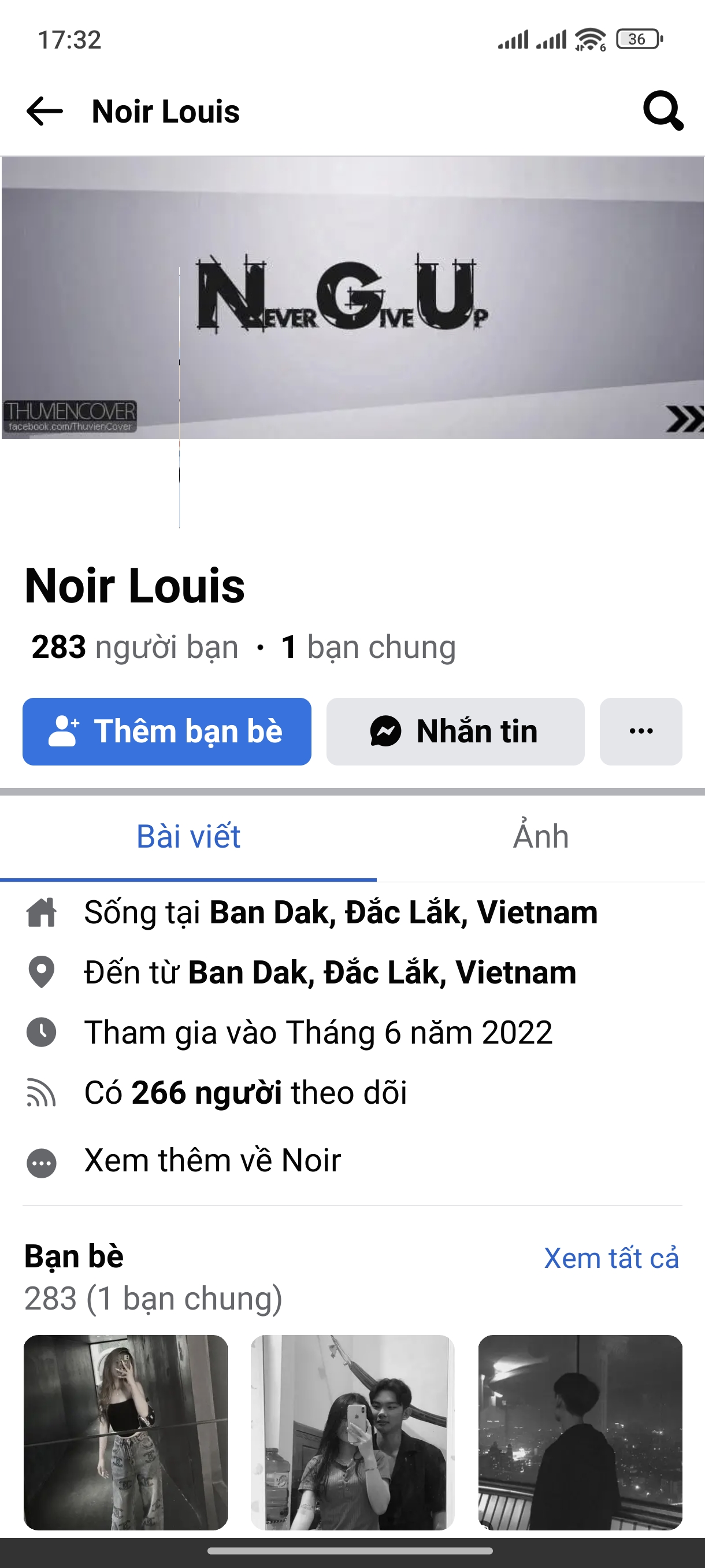Open Xem thêm về Noir details
705x1568 pixels.
click(212, 1160)
